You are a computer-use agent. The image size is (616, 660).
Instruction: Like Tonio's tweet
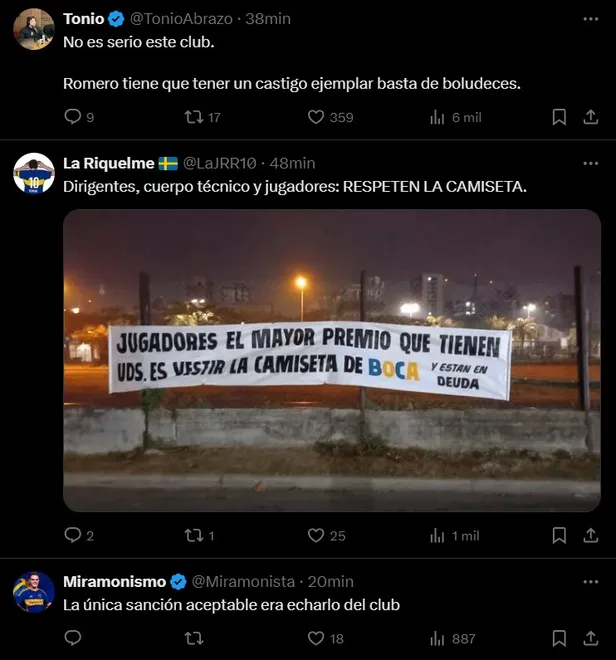tap(316, 117)
